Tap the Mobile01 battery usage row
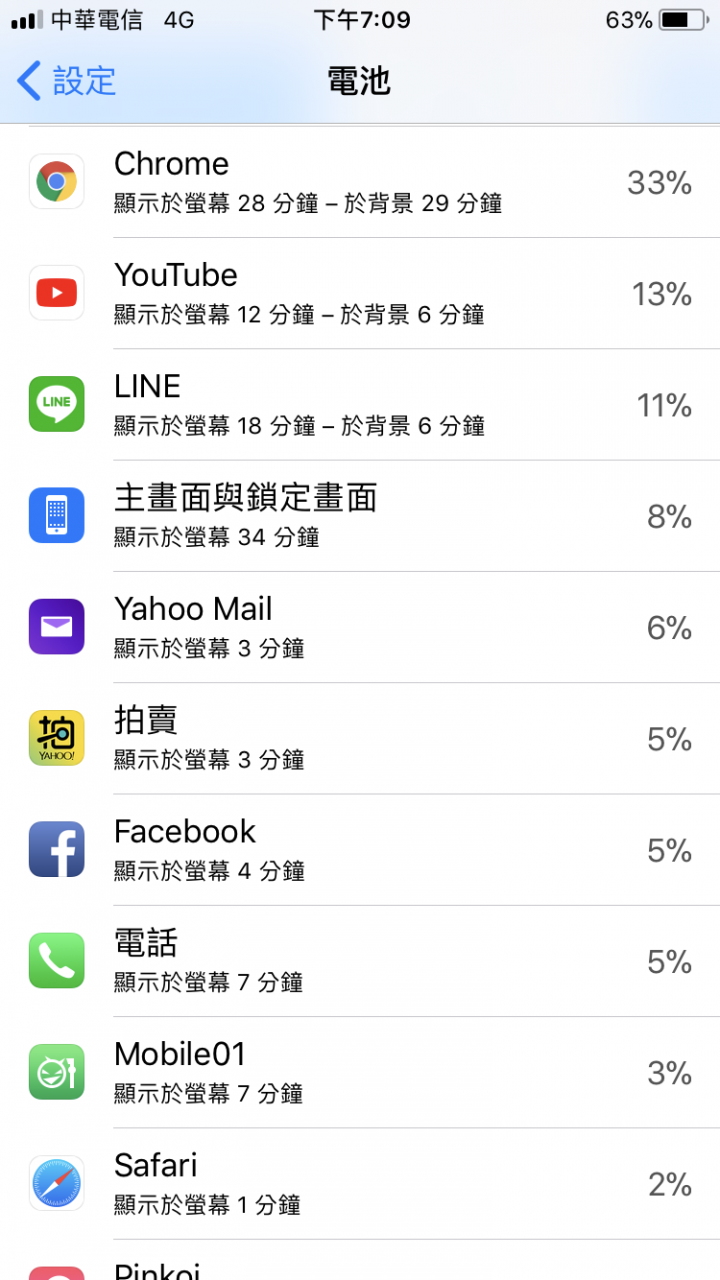The height and width of the screenshot is (1280, 720). click(x=360, y=1073)
